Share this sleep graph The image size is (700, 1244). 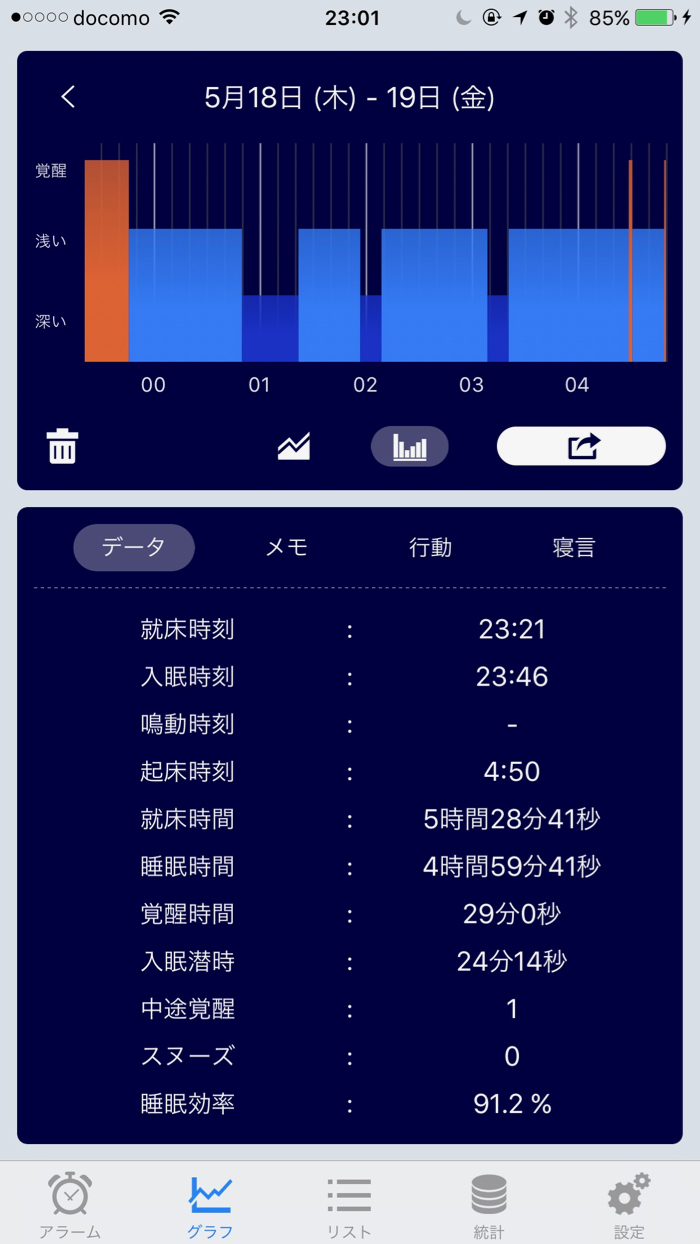581,446
